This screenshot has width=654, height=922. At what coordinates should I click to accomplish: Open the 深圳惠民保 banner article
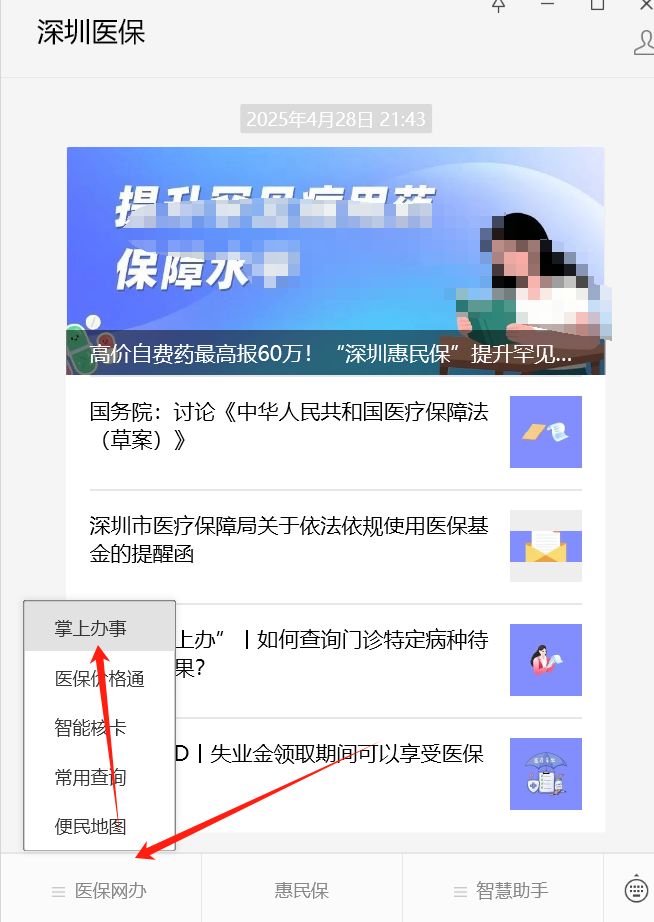click(x=335, y=261)
